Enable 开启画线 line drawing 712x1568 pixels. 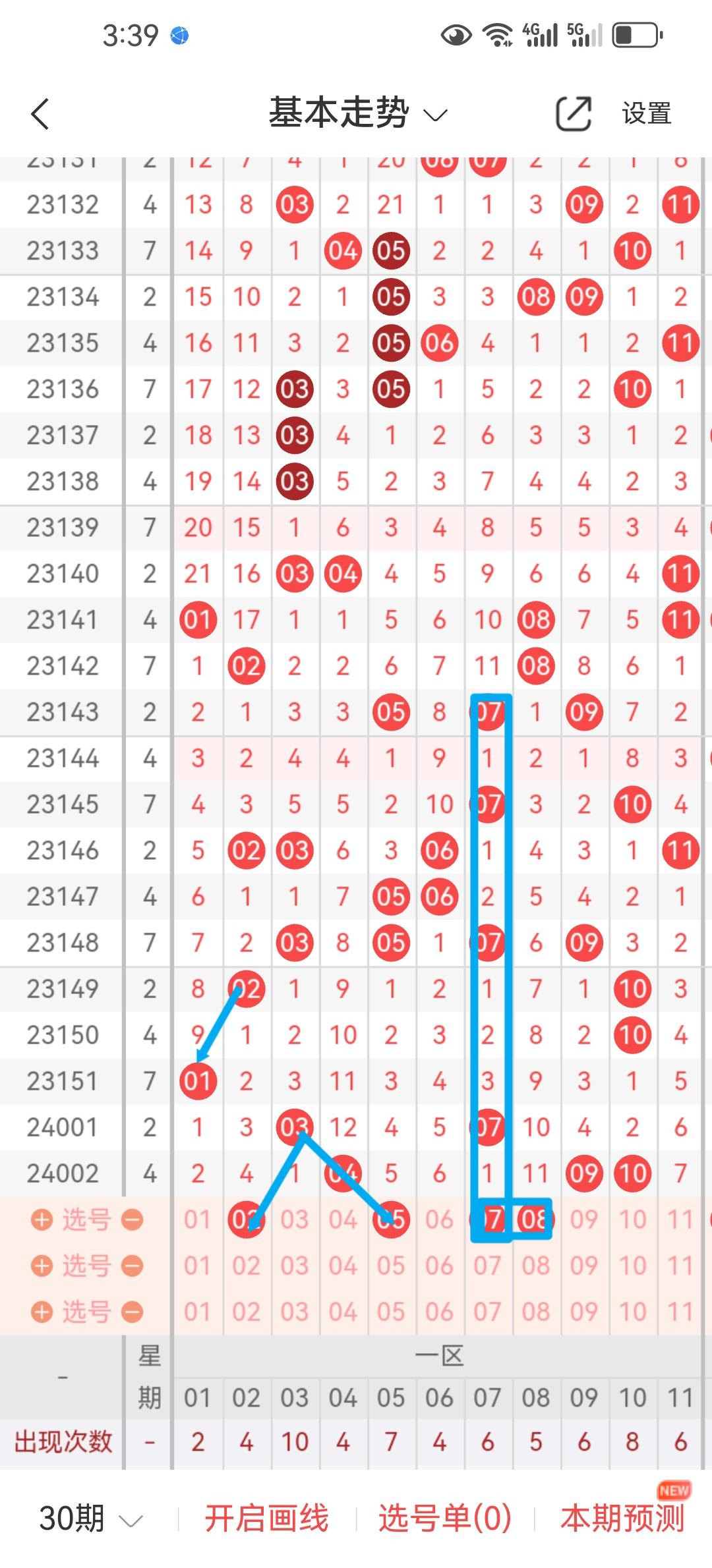(266, 1519)
